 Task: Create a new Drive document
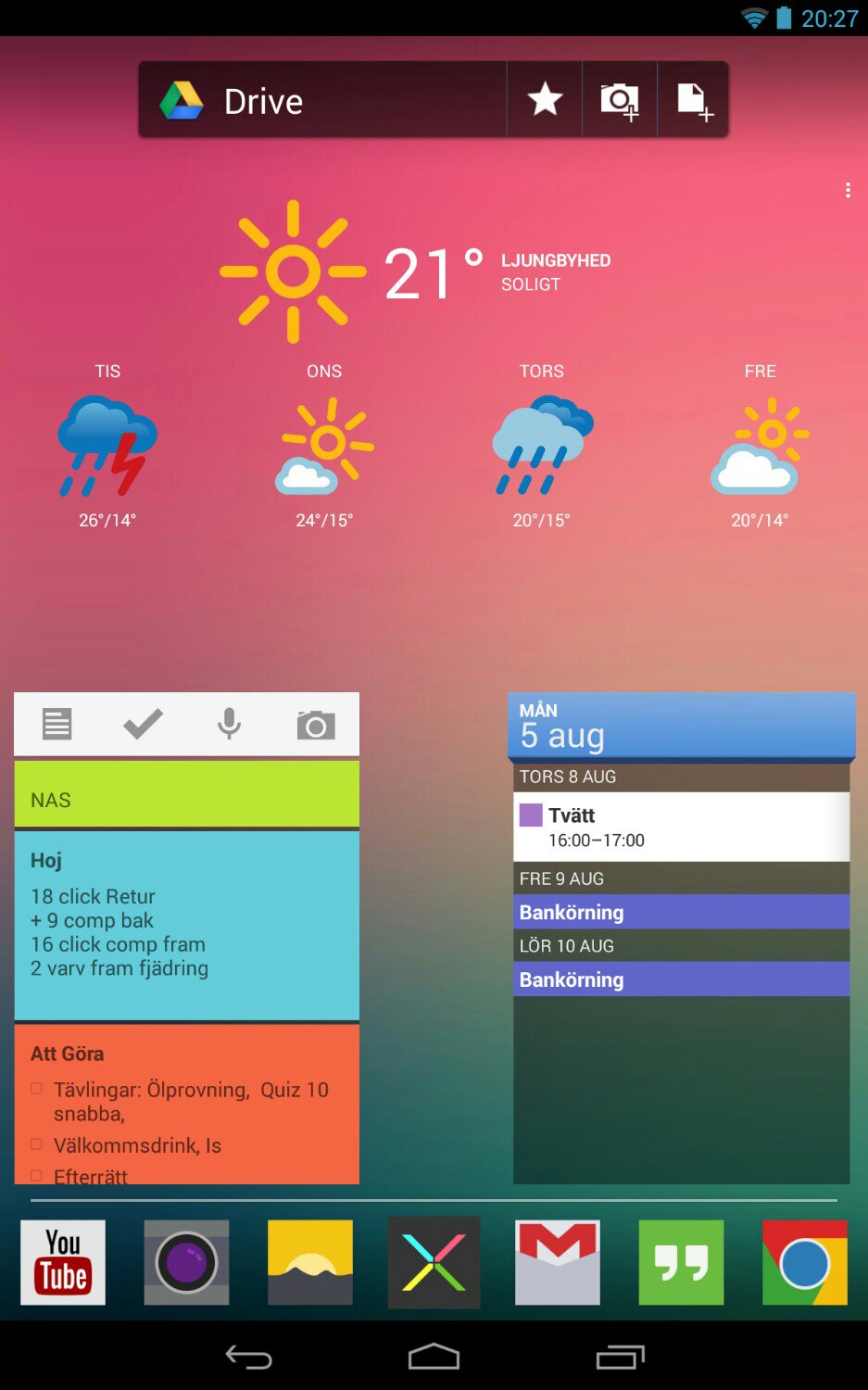click(x=694, y=99)
